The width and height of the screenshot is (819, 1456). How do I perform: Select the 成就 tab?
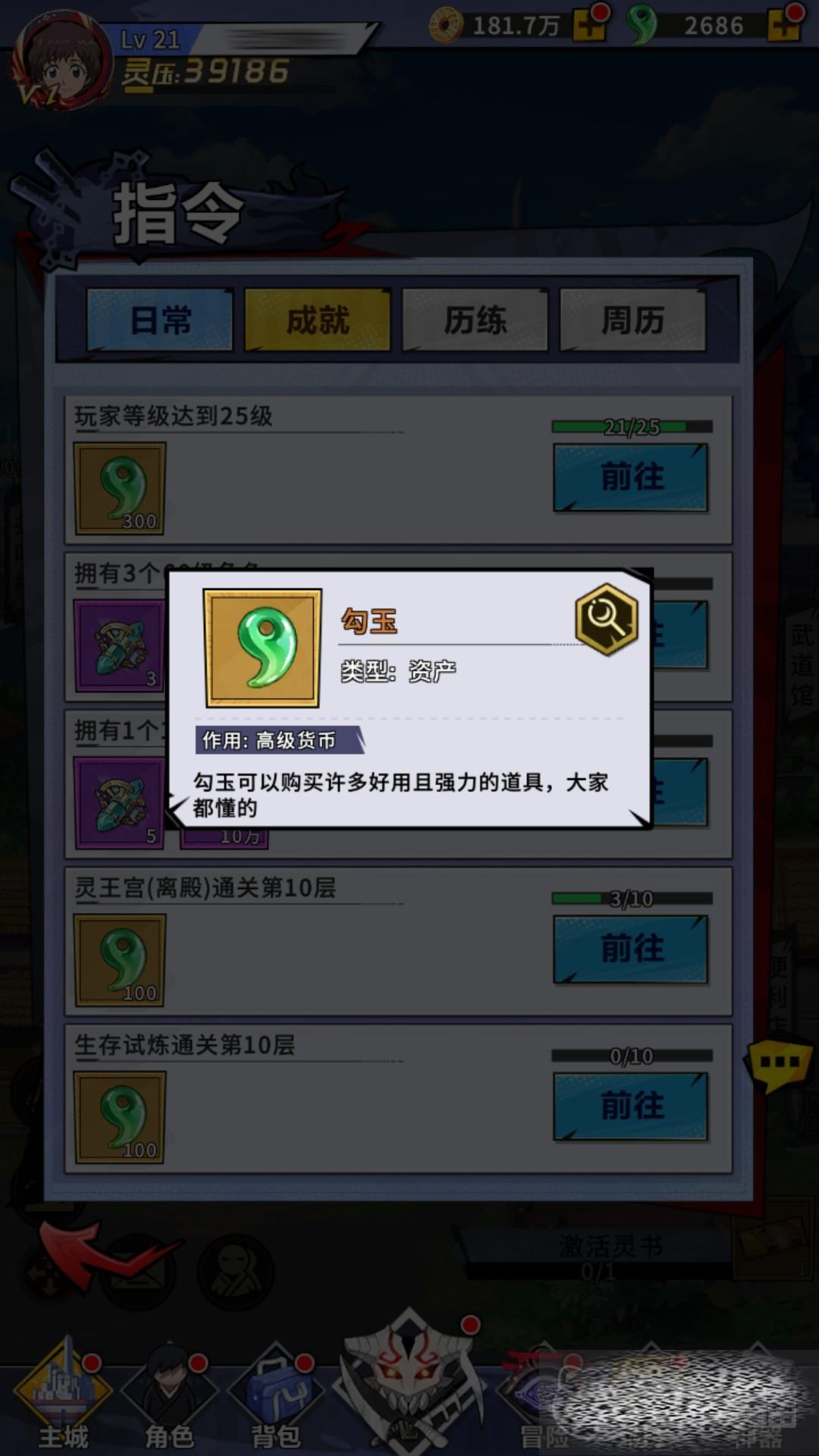point(317,320)
